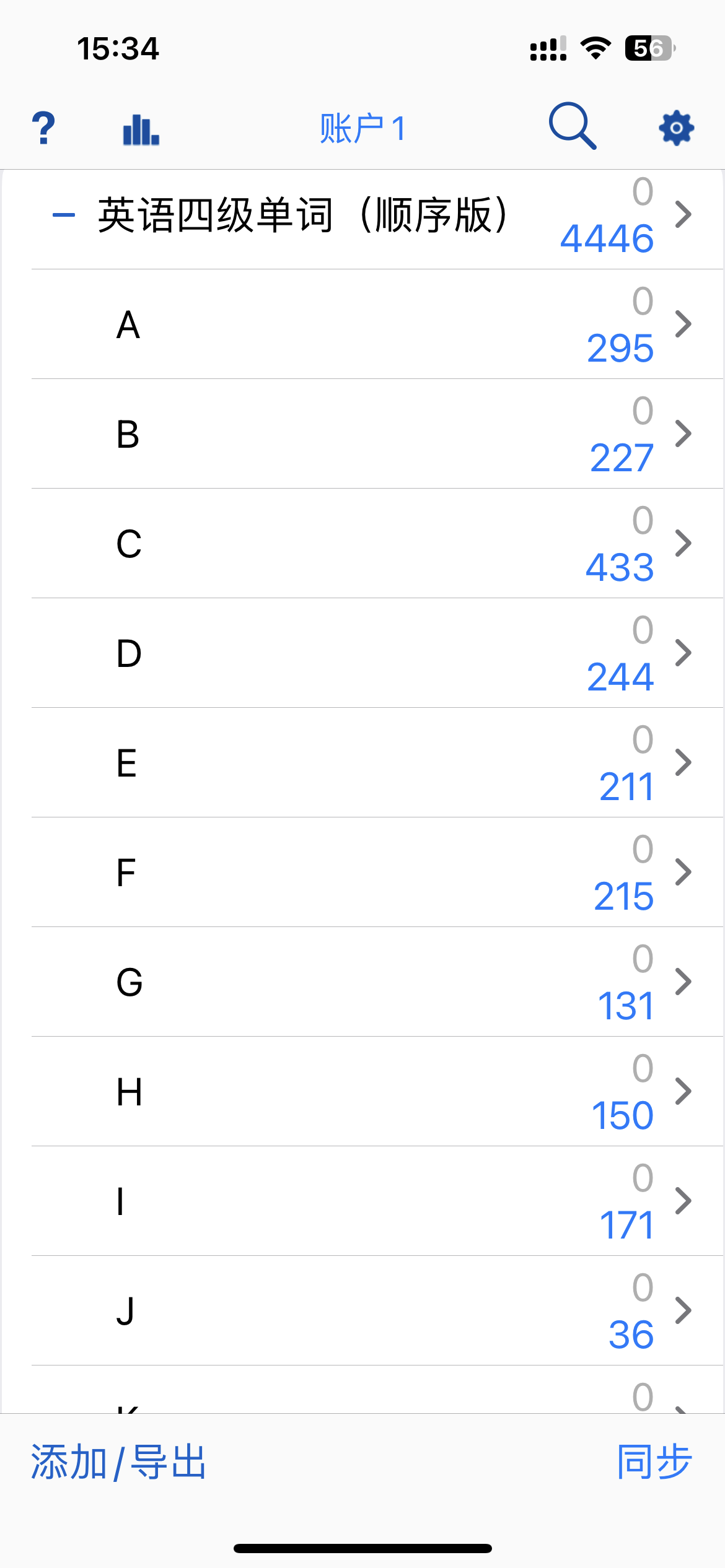Select deck B

(377, 434)
